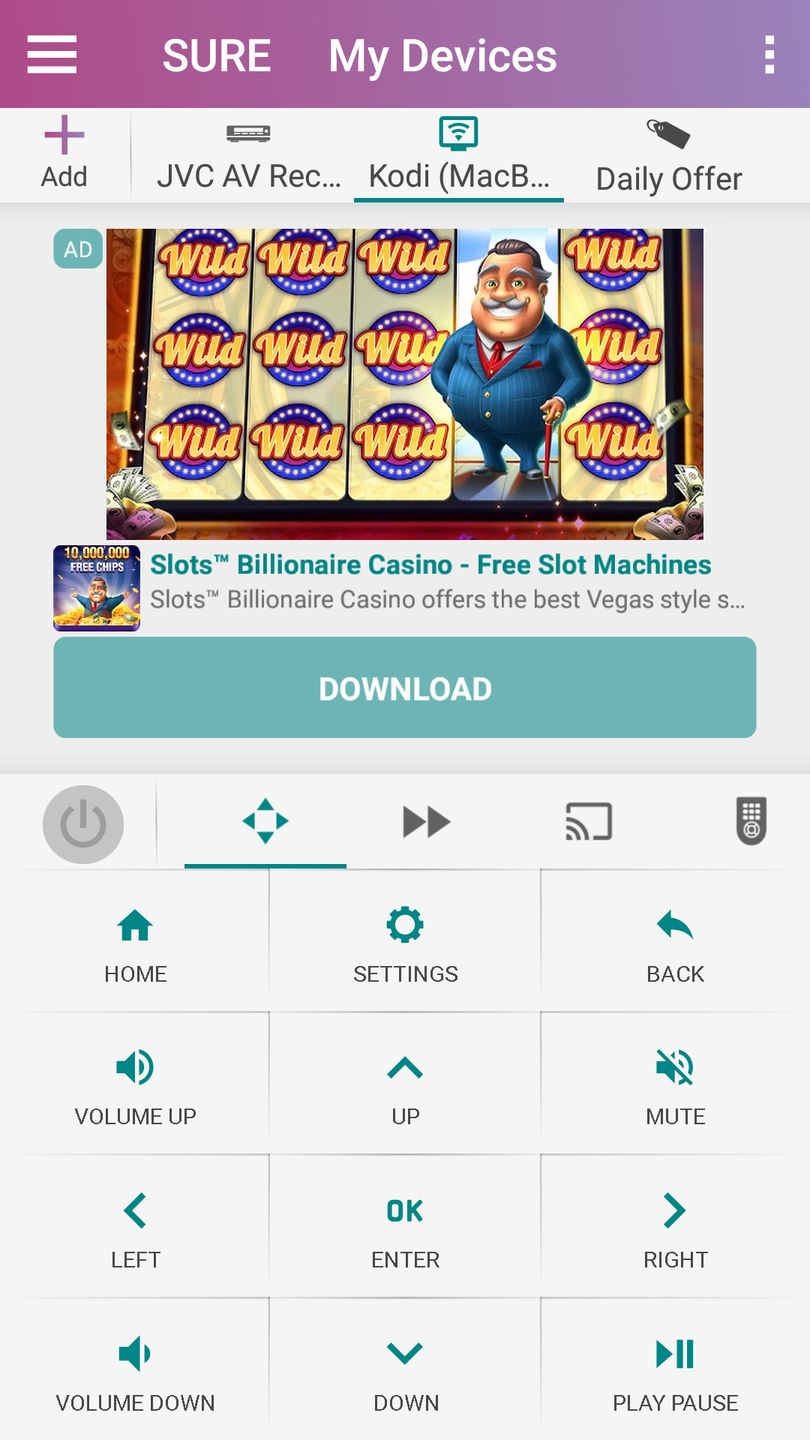Viewport: 810px width, 1440px height.
Task: Open the three-dot overflow menu
Action: (x=768, y=55)
